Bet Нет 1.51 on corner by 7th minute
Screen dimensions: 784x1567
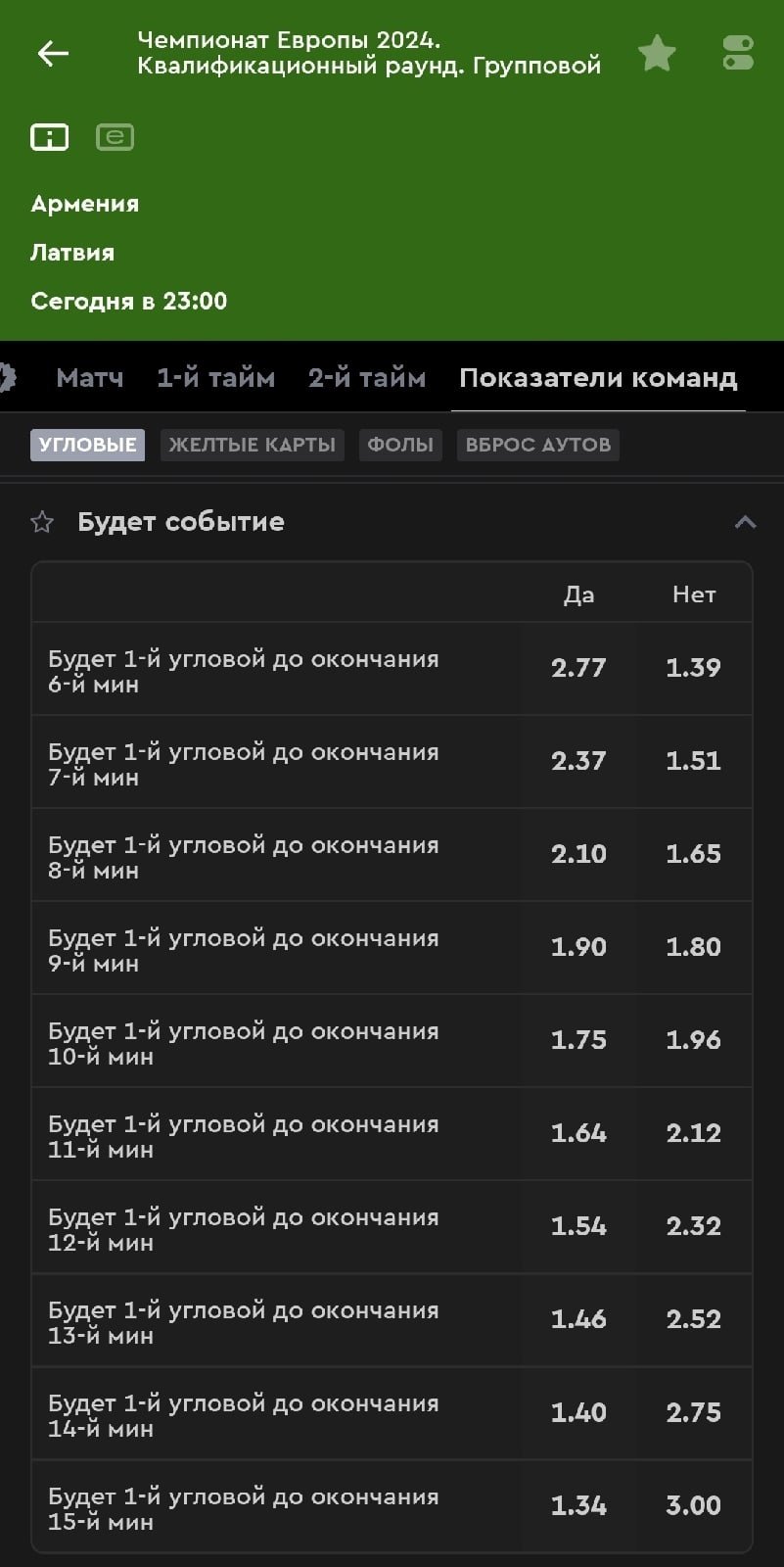[x=693, y=761]
